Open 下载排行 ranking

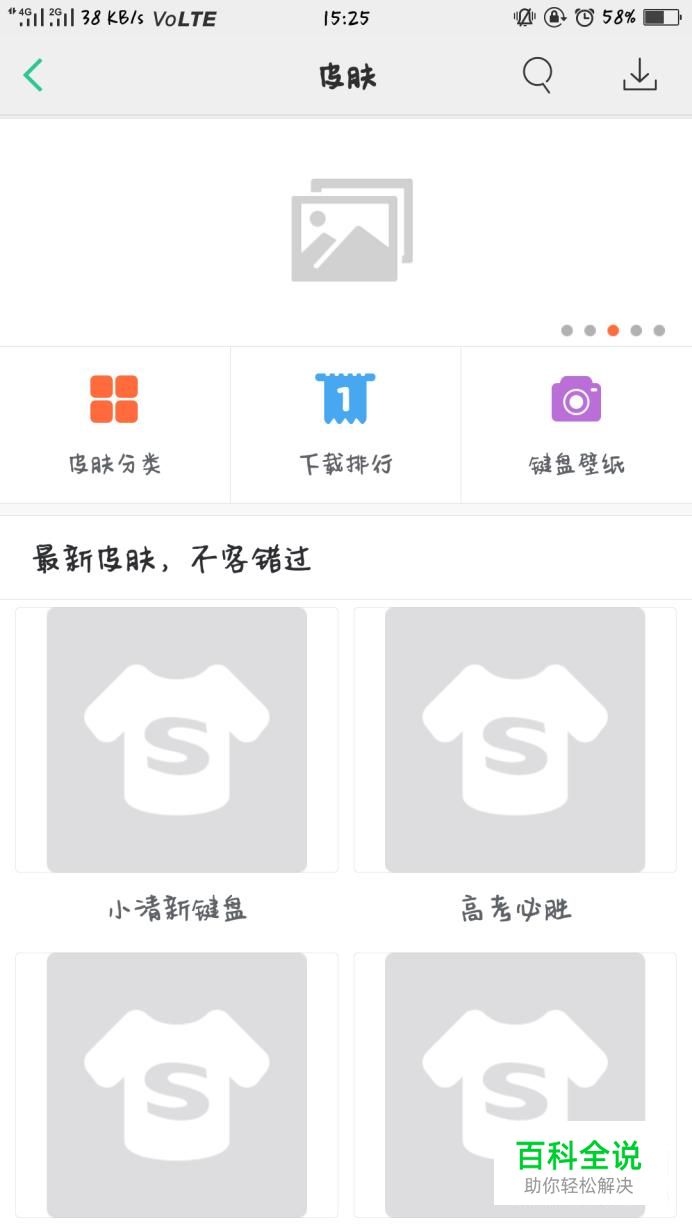[346, 425]
